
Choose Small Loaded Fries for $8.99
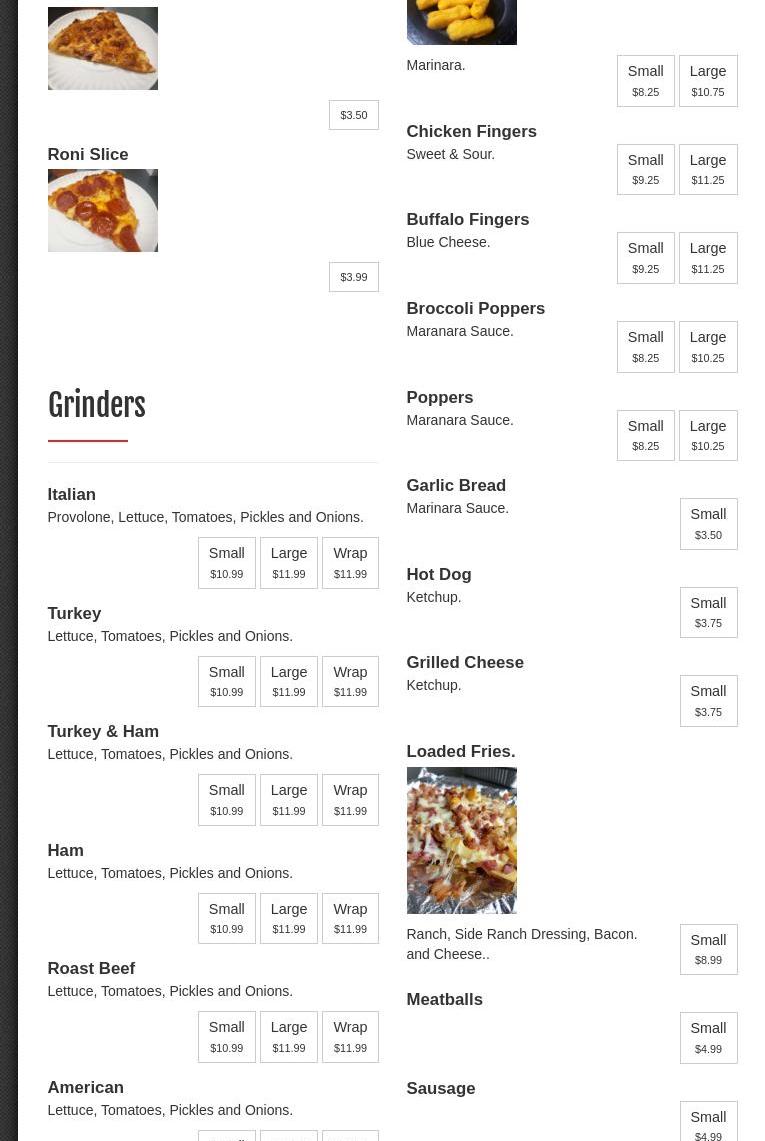[x=708, y=949]
